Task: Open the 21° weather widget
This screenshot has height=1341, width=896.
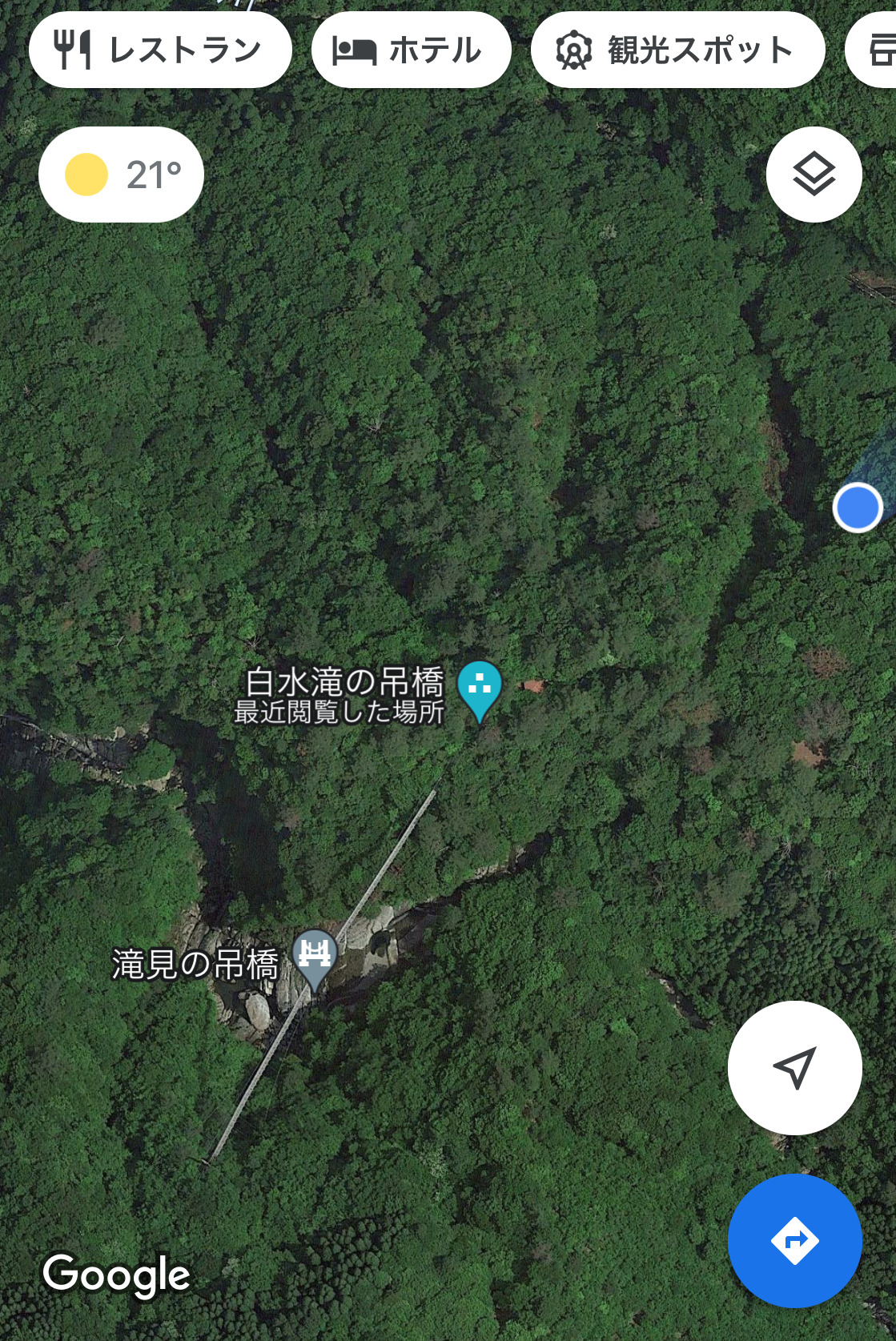Action: click(121, 175)
